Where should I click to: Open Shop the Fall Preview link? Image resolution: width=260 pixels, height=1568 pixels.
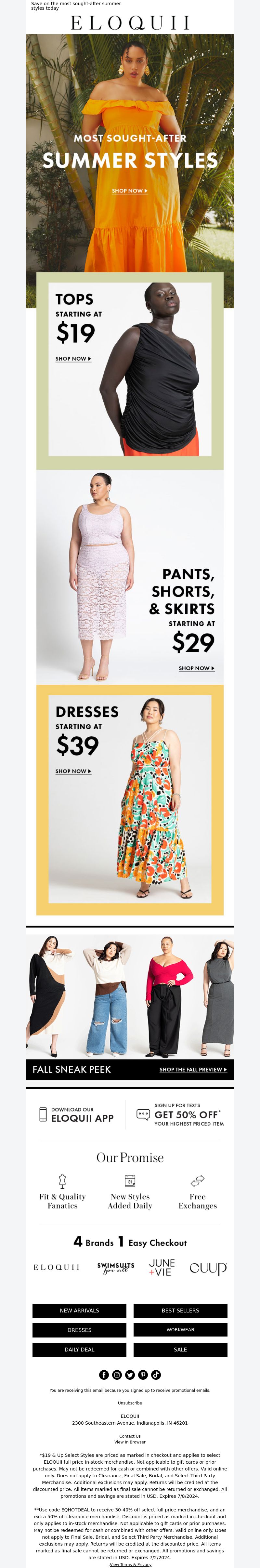(192, 1069)
